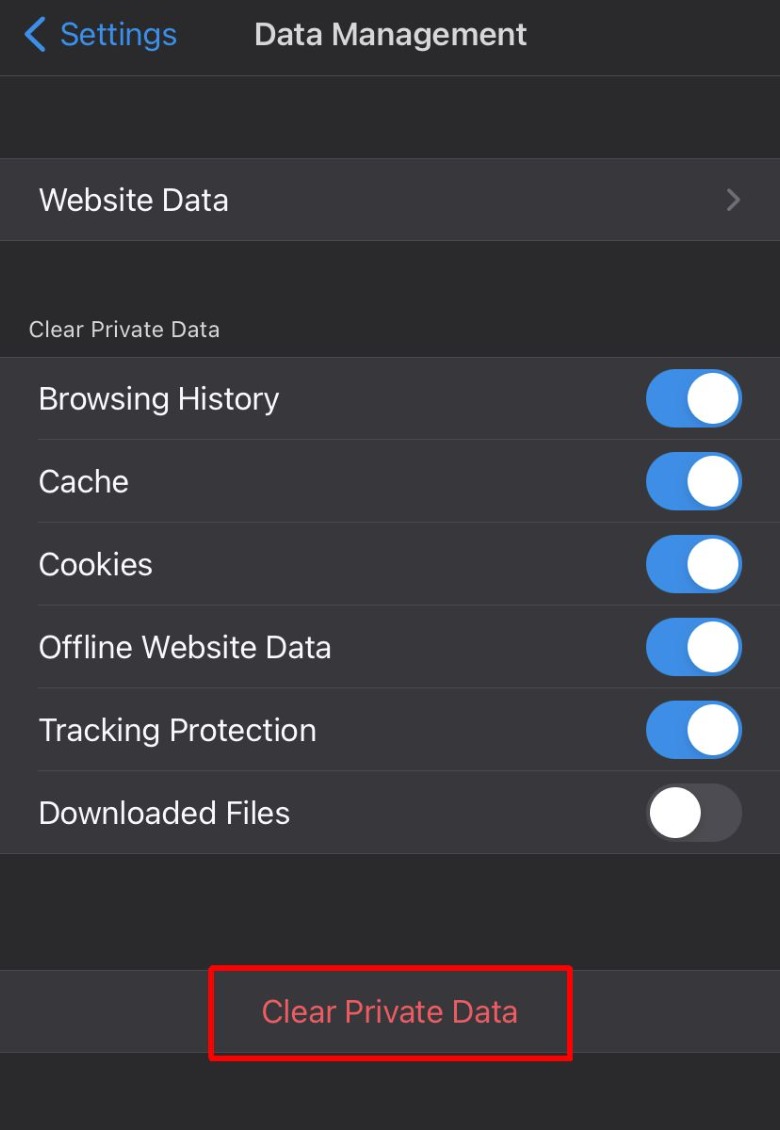Tap Clear Private Data button

click(x=389, y=1012)
